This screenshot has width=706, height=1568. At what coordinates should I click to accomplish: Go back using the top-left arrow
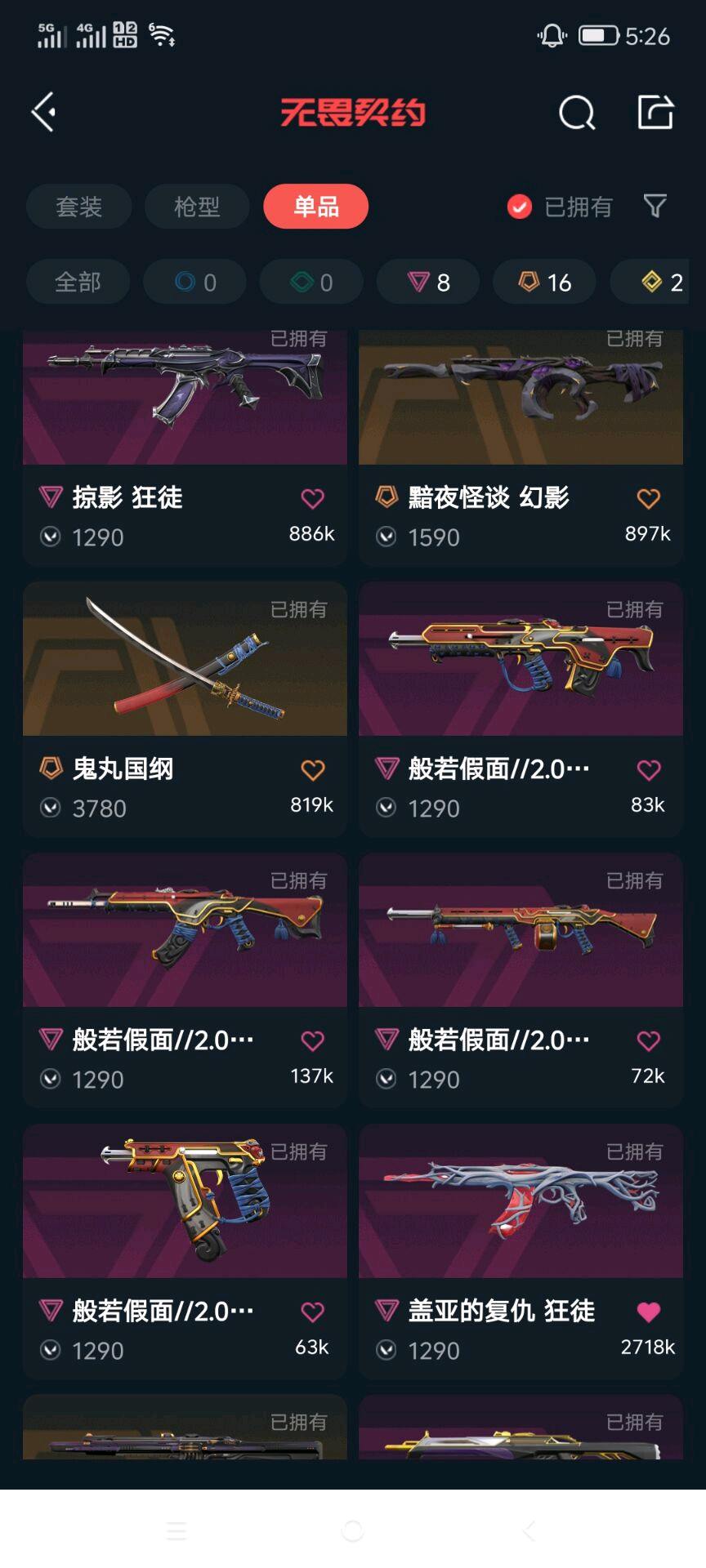click(44, 112)
